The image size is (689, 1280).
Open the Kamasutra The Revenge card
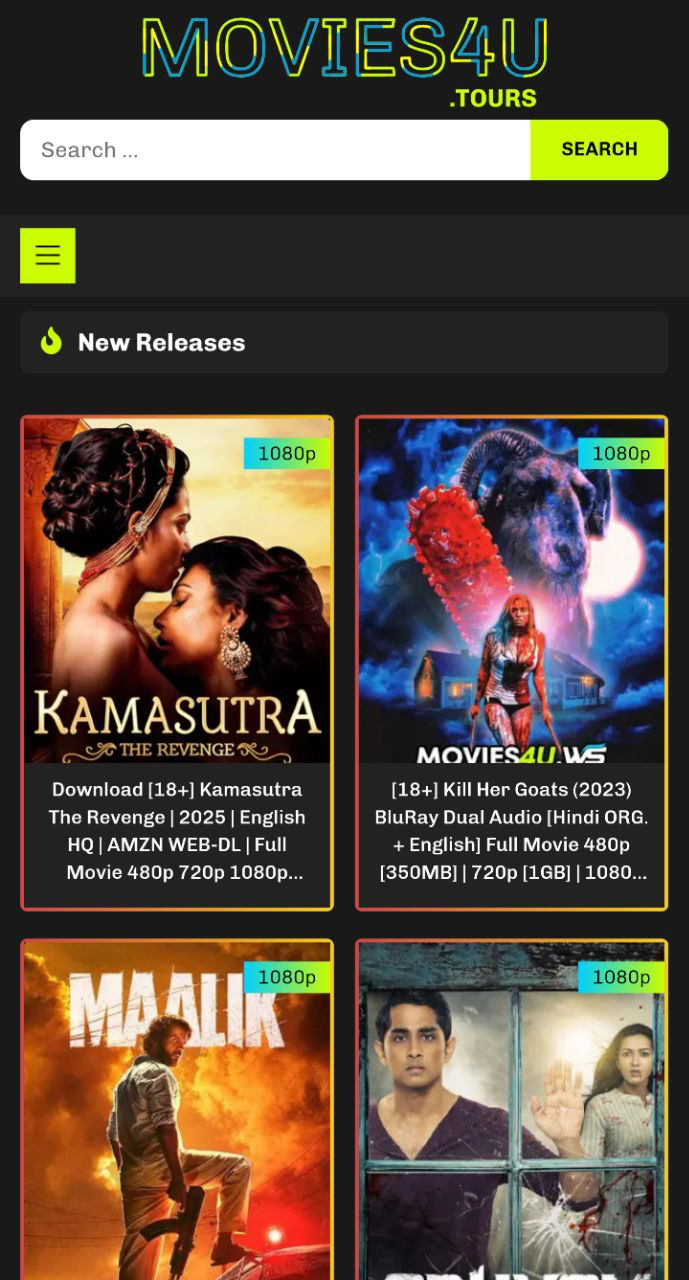tap(177, 660)
